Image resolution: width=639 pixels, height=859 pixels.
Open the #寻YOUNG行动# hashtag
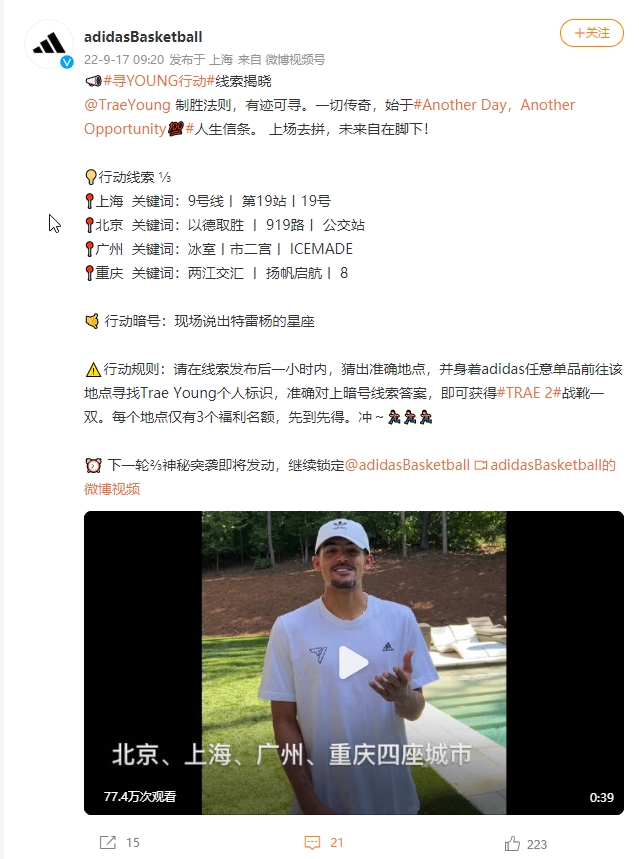pos(159,81)
